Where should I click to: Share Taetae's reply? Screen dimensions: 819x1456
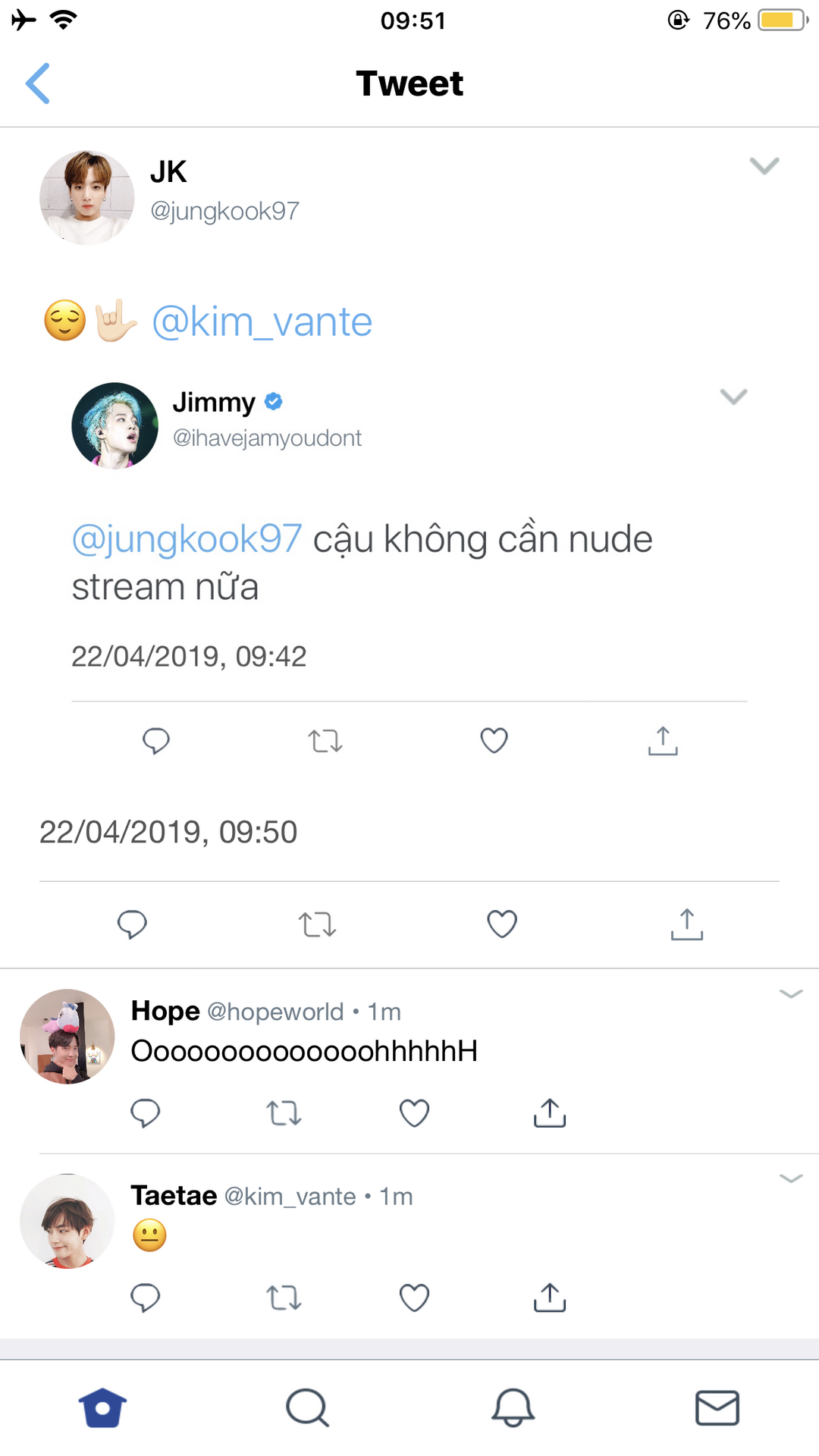coord(550,1298)
